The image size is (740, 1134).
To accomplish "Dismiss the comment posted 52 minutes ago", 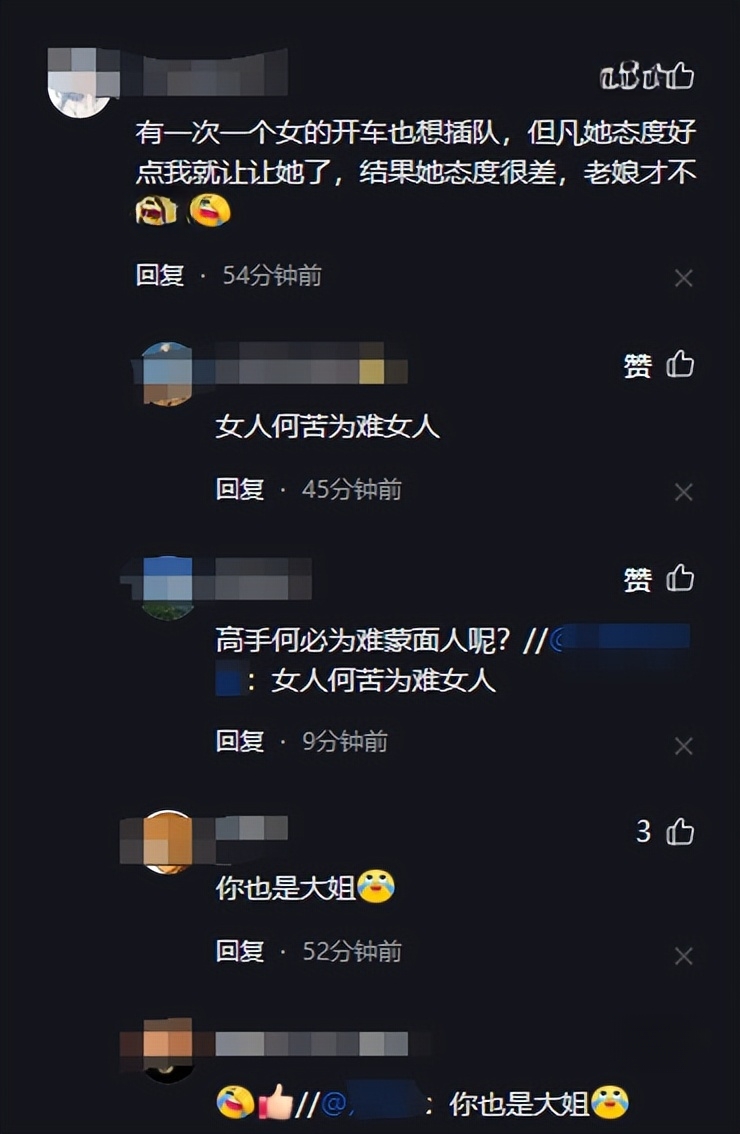I will coord(684,956).
